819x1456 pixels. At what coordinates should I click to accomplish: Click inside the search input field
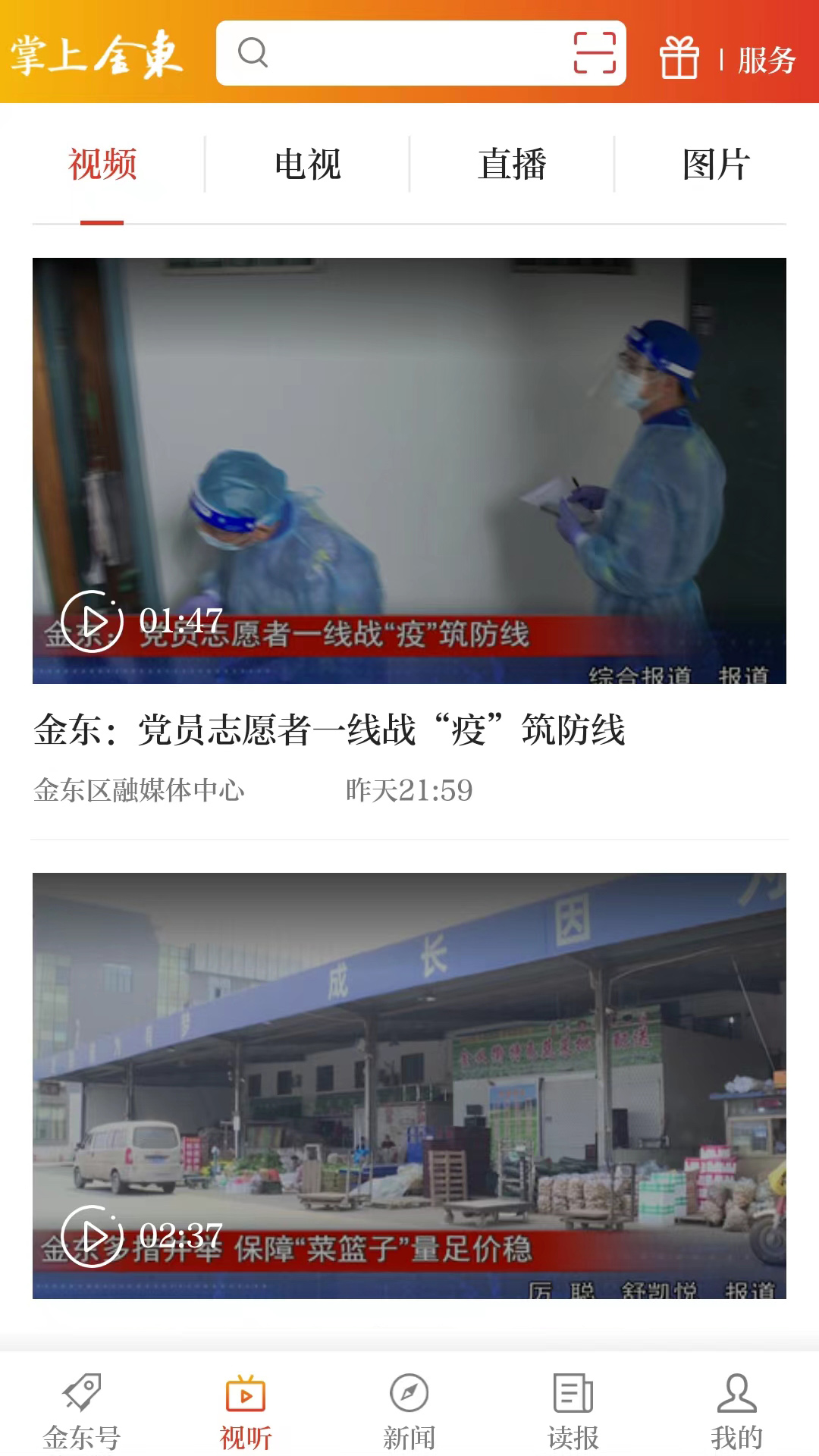[417, 54]
